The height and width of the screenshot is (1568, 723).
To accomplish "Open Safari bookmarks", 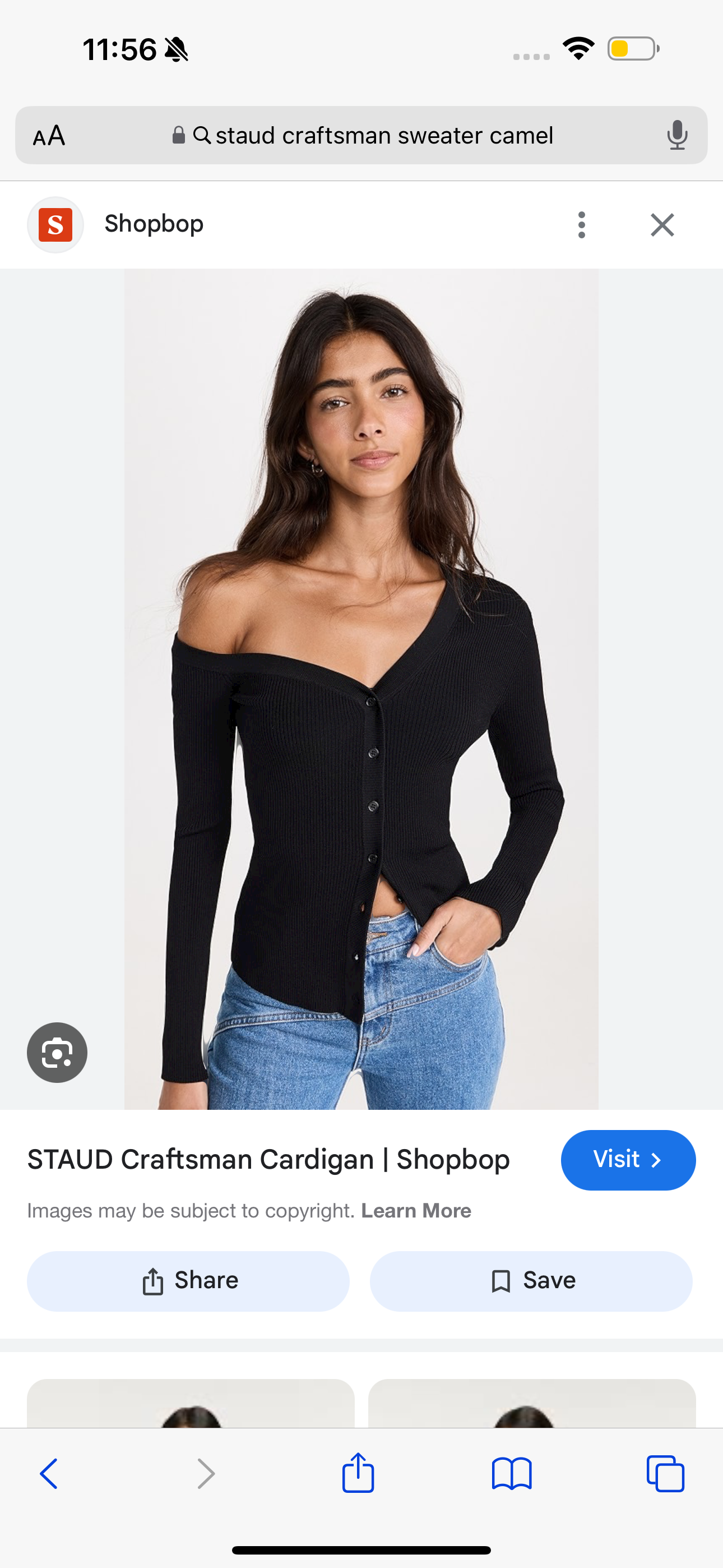I will (511, 1474).
